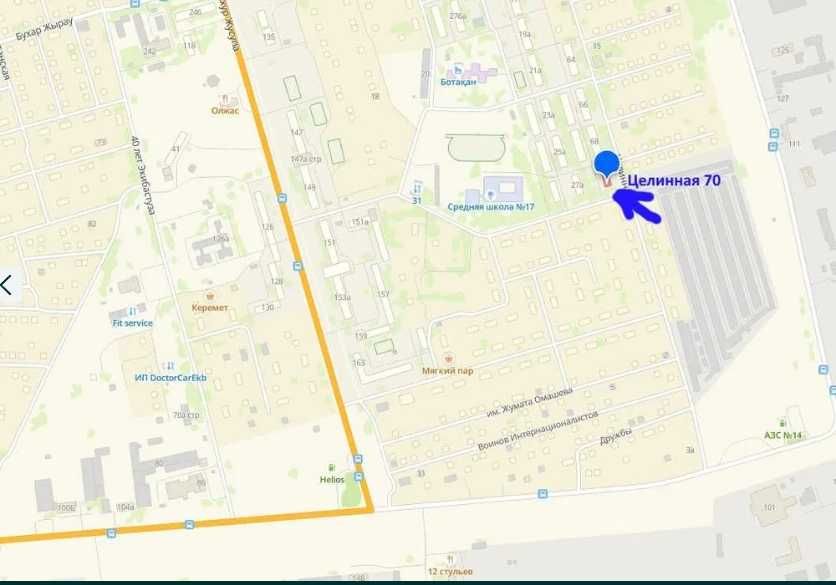The image size is (836, 585).
Task: Open the Керемет place marker
Action: tap(210, 296)
